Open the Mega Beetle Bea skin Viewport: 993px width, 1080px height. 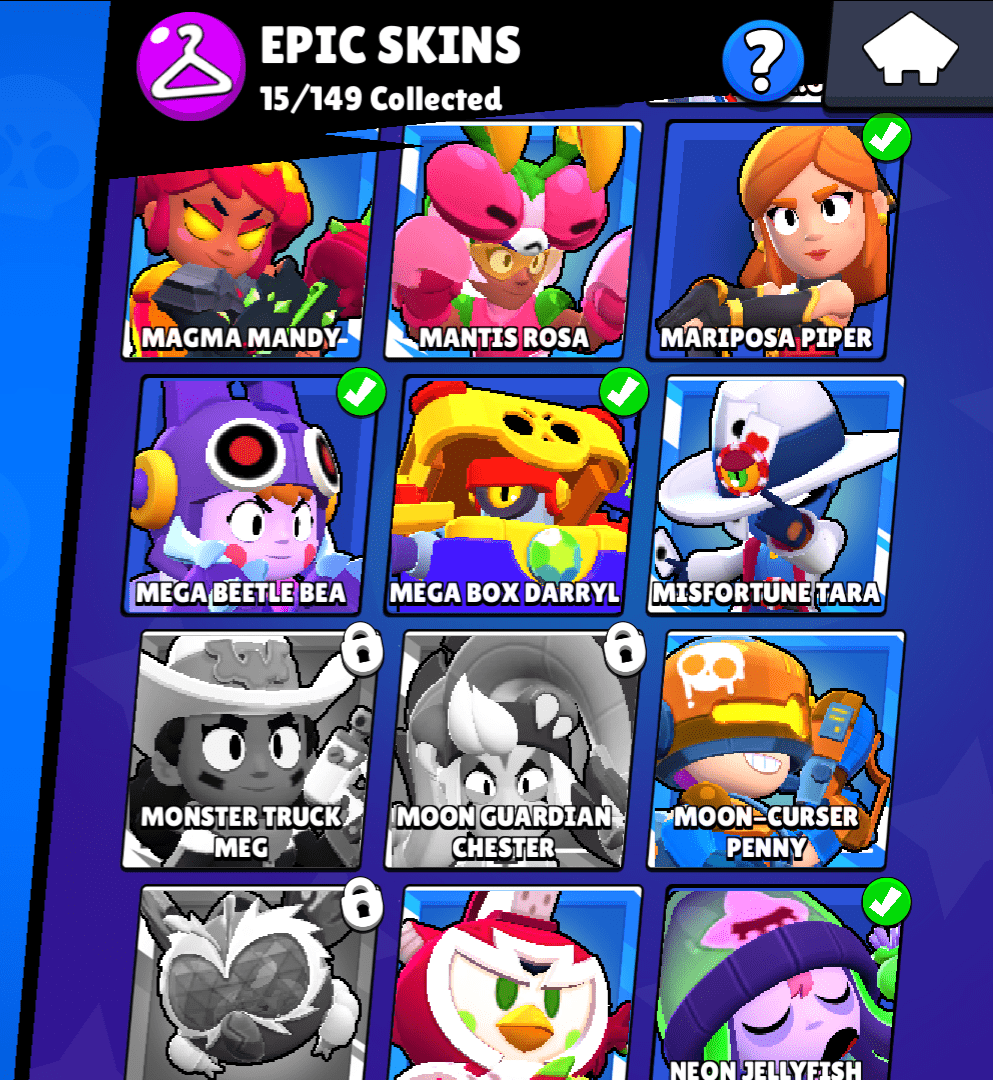tap(250, 495)
